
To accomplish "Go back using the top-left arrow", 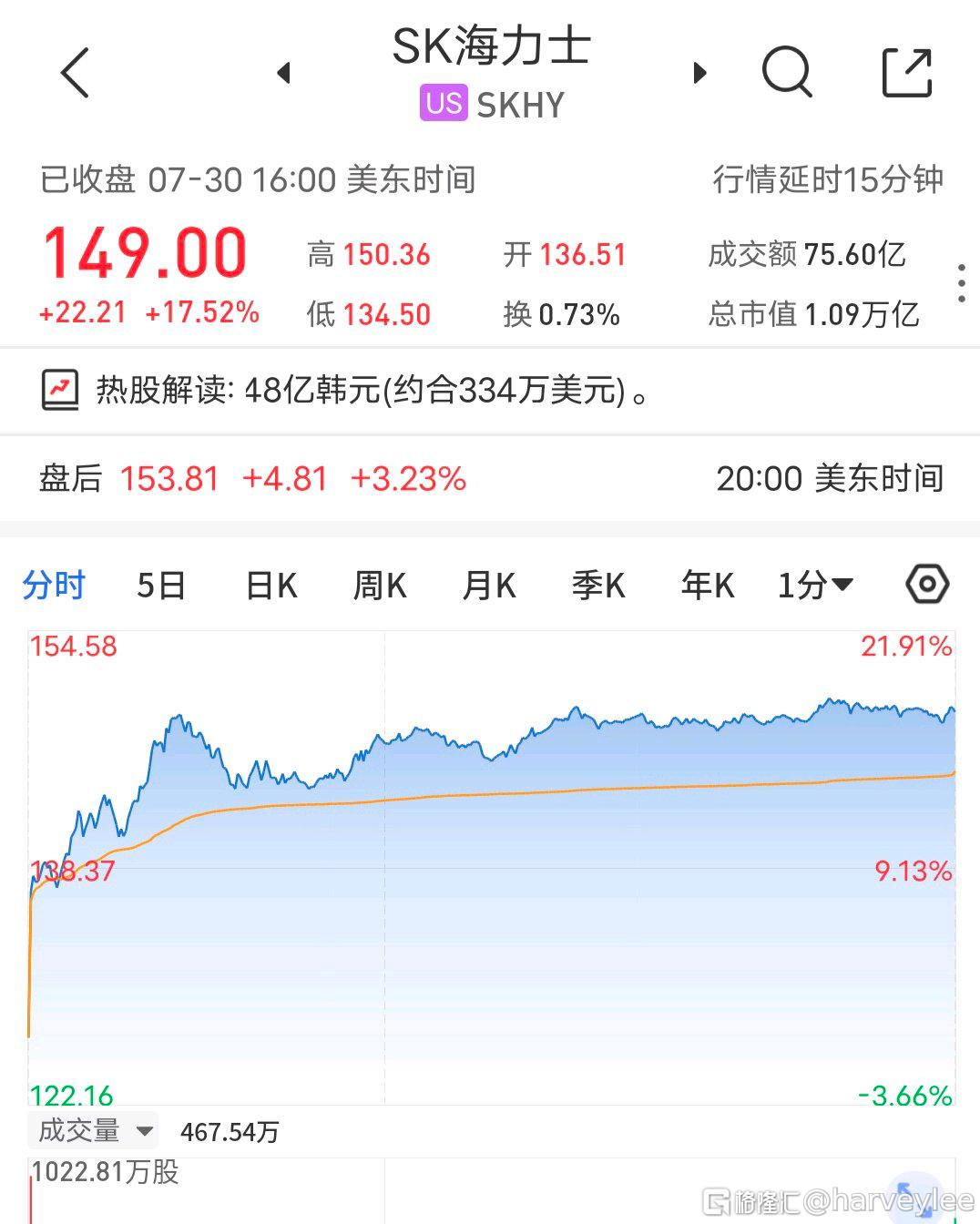I will (75, 72).
